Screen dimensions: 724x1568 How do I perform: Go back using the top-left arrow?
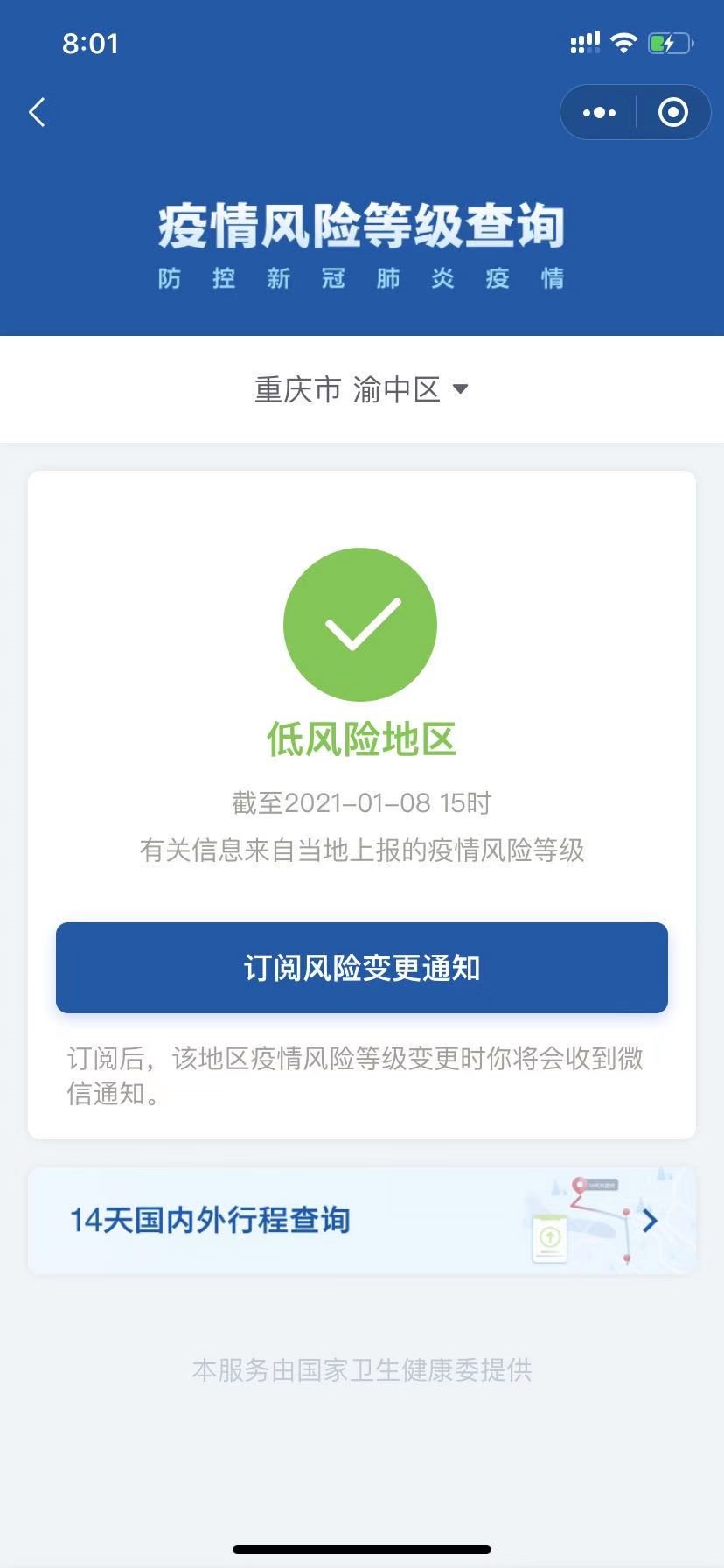pos(37,112)
